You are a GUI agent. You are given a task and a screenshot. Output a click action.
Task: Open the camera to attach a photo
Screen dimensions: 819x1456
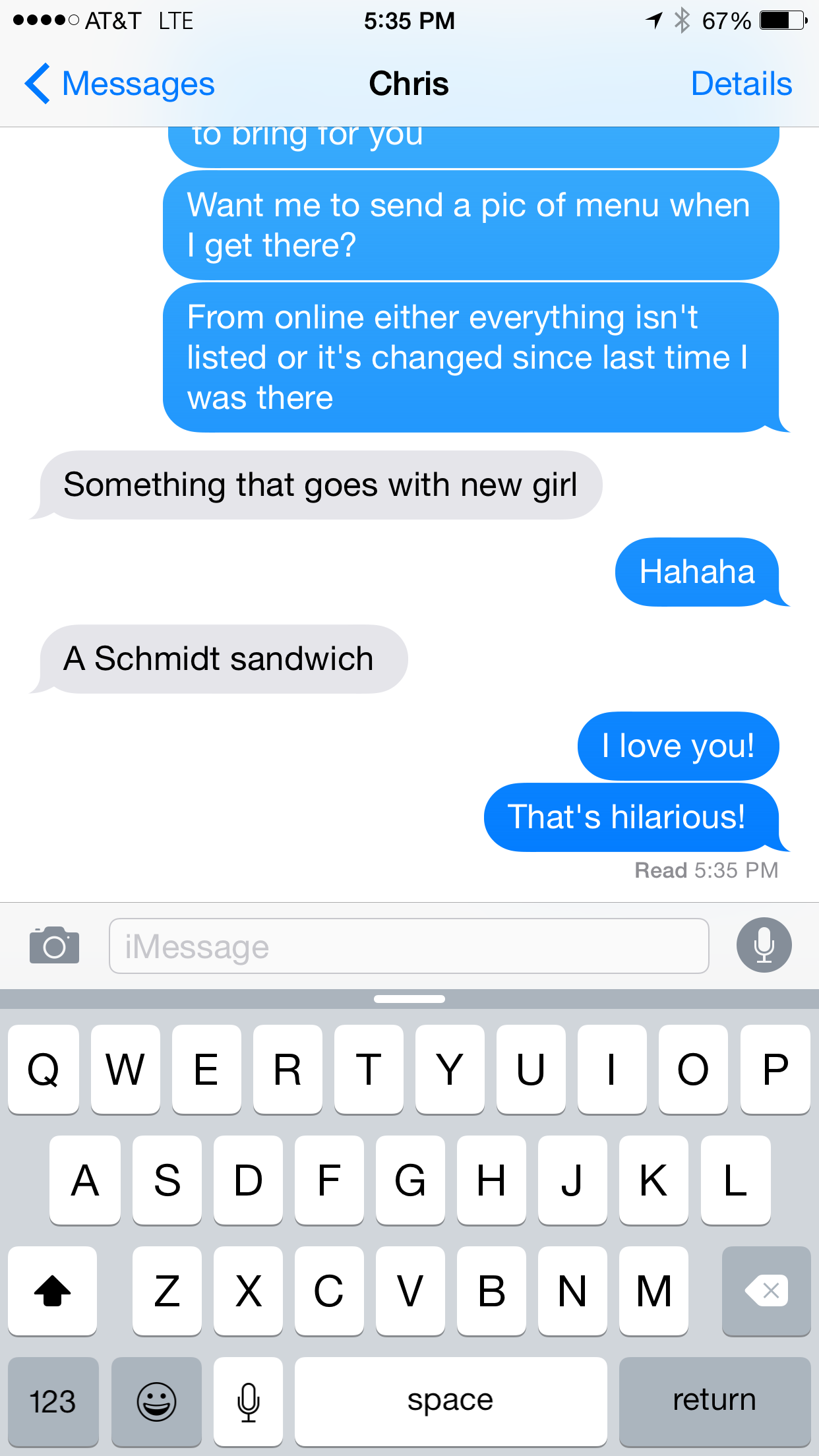click(54, 946)
